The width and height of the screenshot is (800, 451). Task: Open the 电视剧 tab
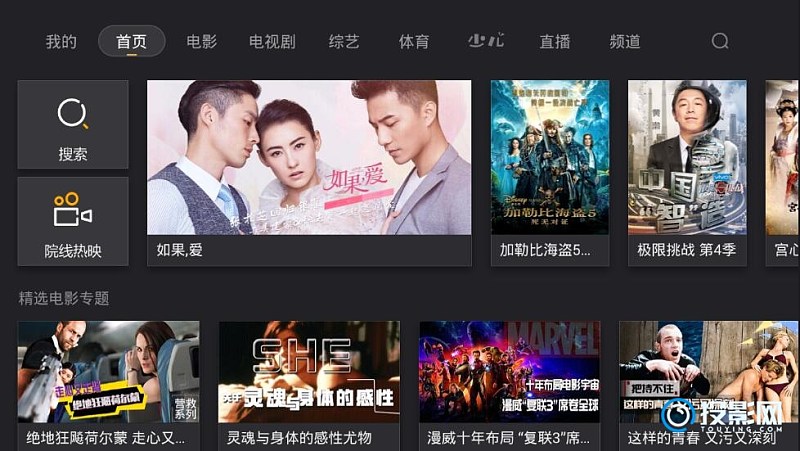pos(272,41)
